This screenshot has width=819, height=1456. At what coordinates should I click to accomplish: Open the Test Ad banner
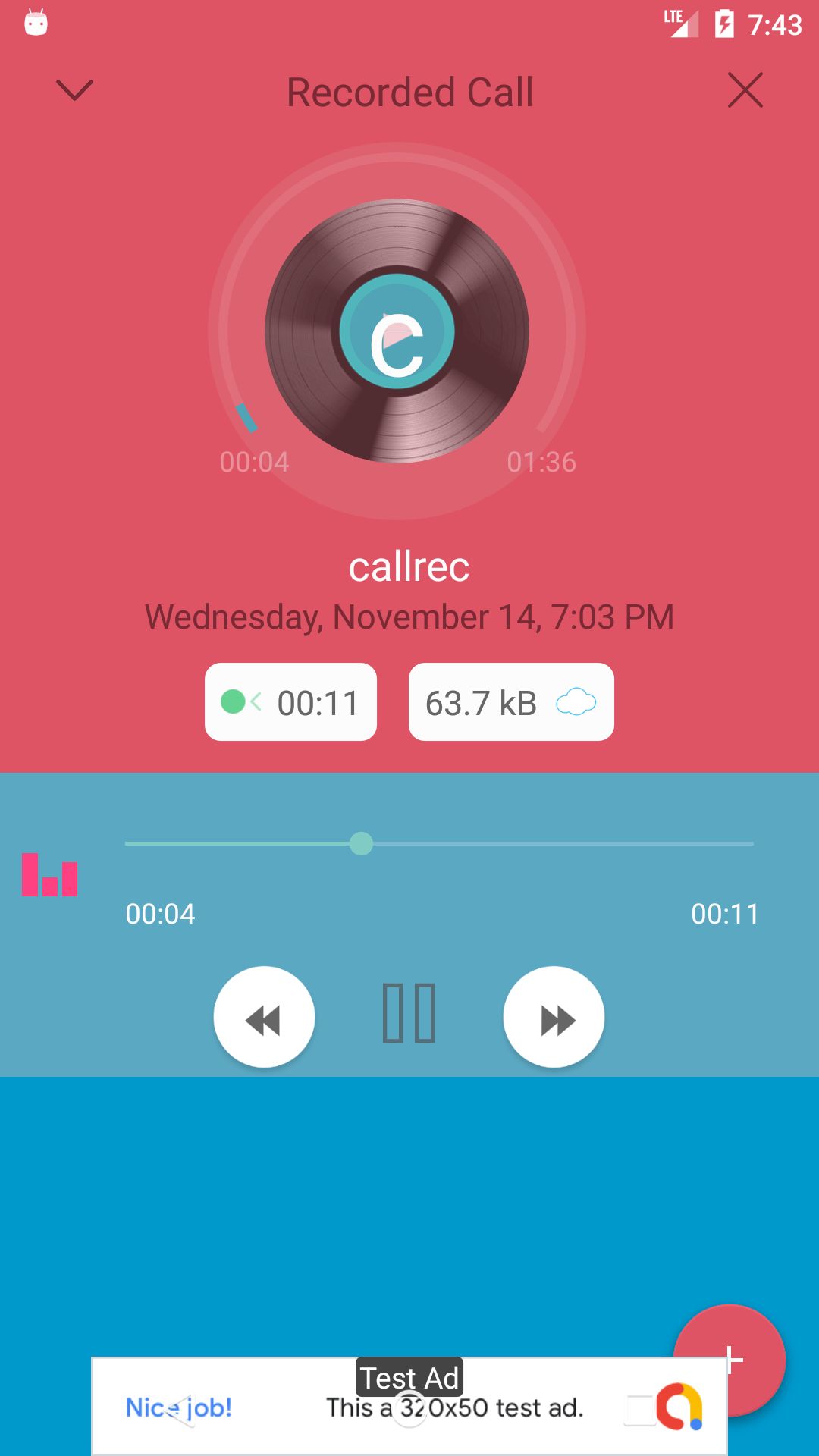pyautogui.click(x=409, y=1405)
